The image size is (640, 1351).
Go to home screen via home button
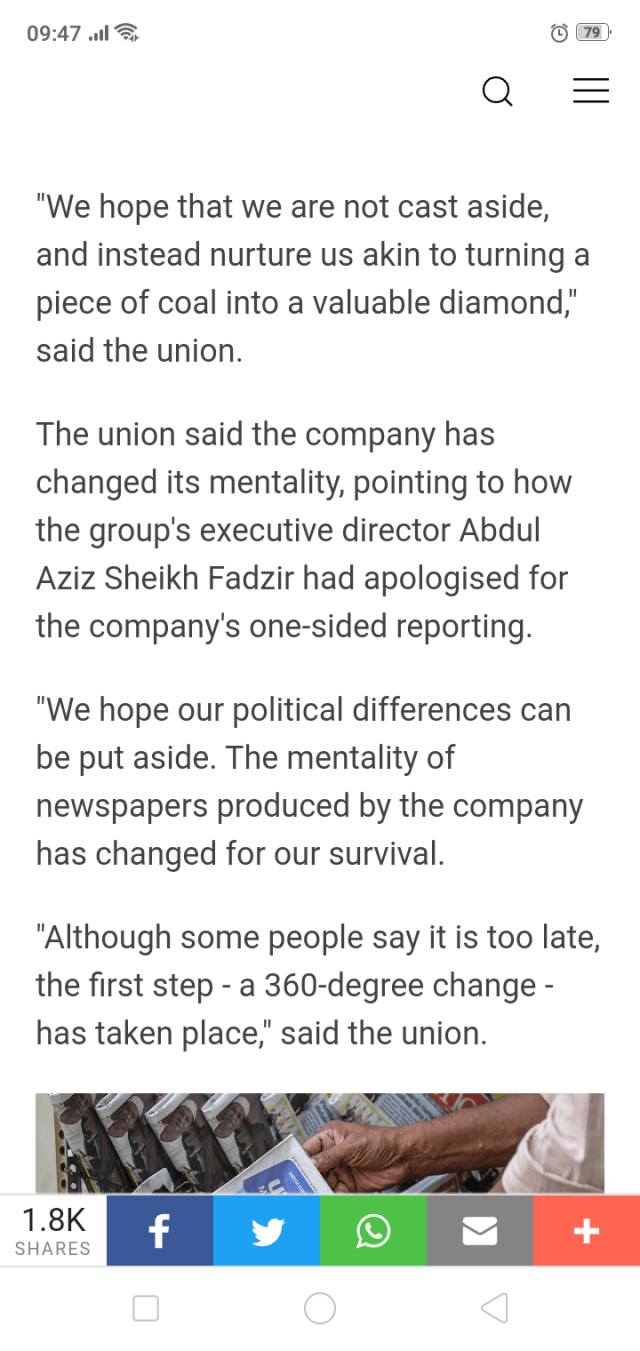320,1308
